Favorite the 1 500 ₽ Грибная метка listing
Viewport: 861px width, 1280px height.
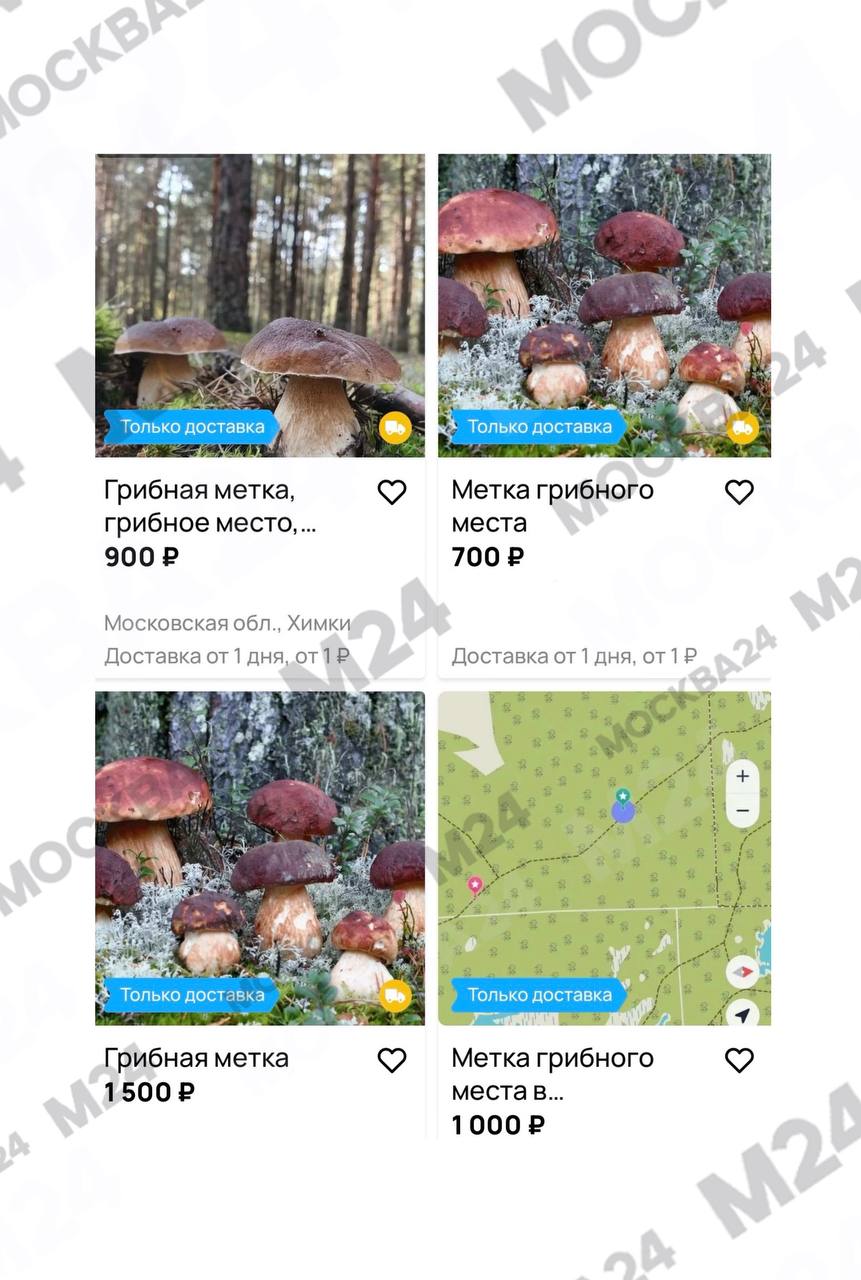click(392, 1060)
